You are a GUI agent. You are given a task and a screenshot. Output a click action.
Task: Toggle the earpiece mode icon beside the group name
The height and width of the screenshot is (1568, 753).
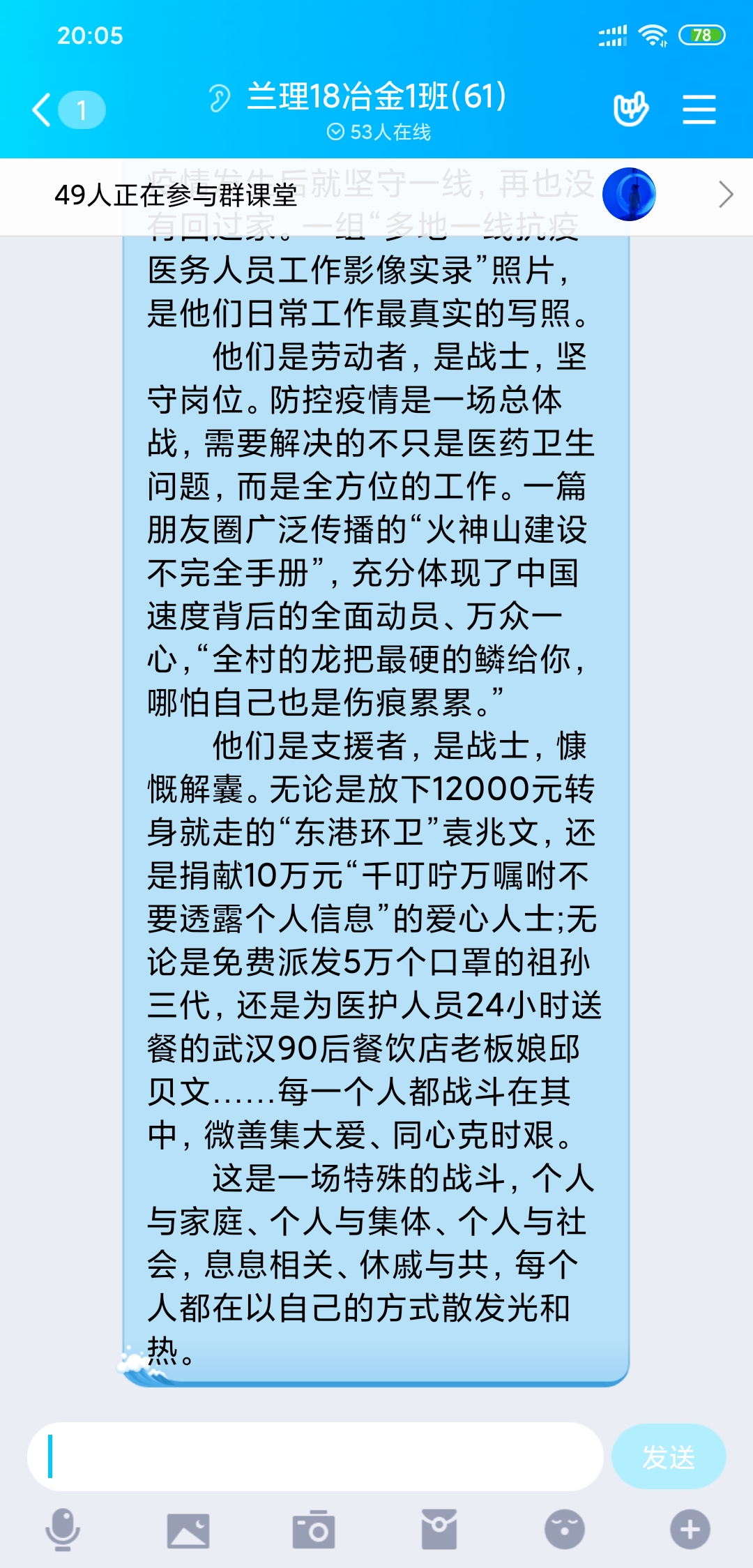pos(219,98)
